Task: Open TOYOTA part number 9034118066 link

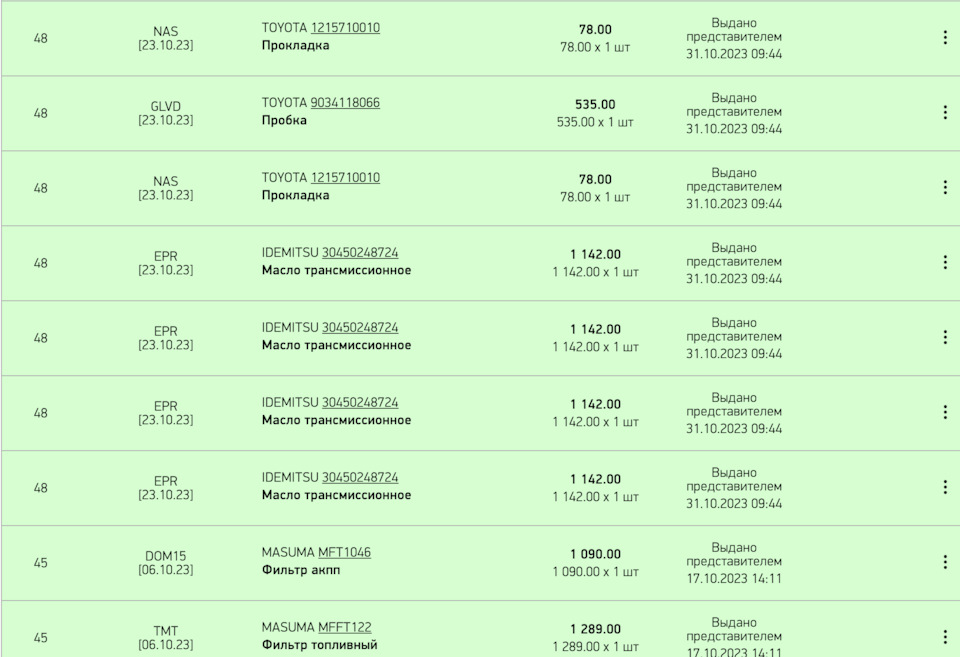Action: [345, 103]
